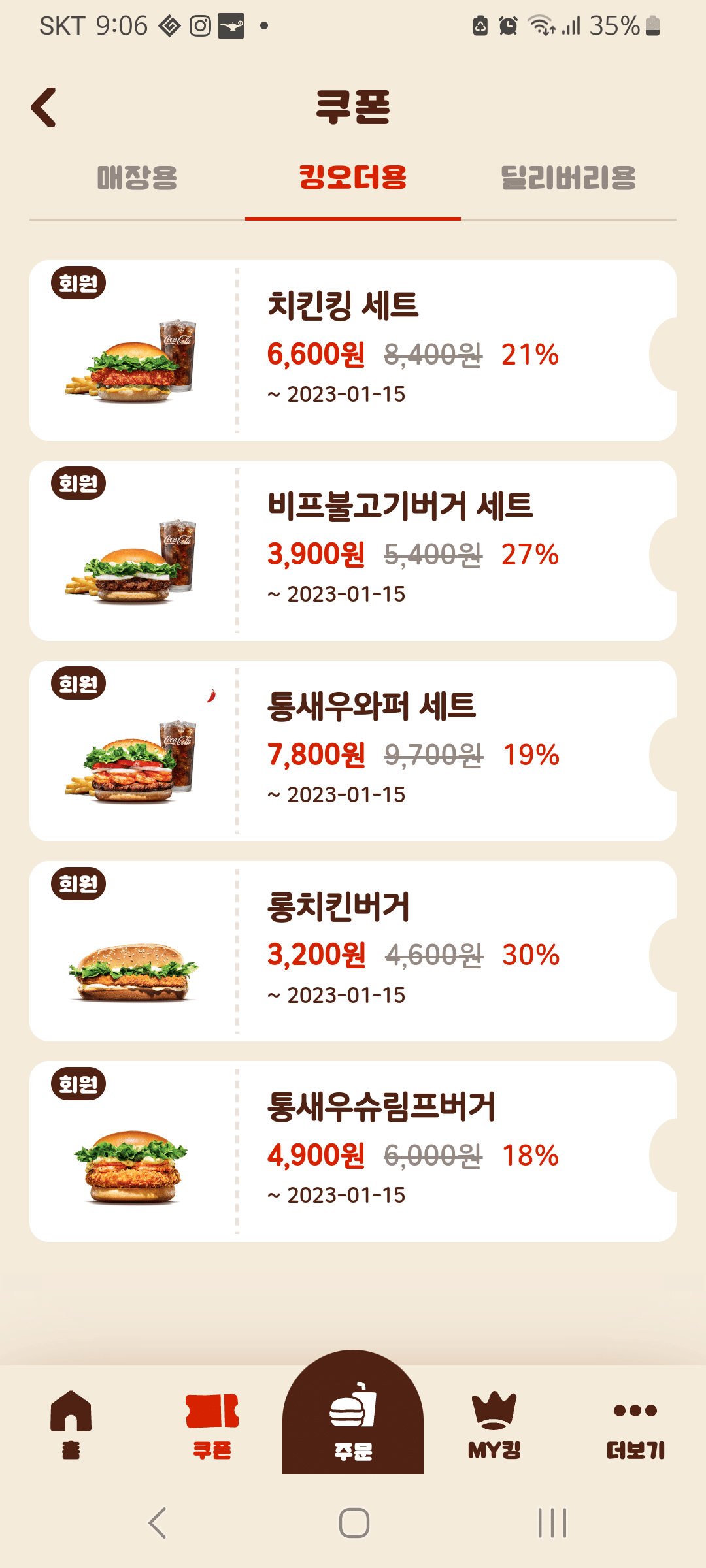This screenshot has width=706, height=1568.
Task: Open the 더보기 more menu
Action: click(635, 1424)
